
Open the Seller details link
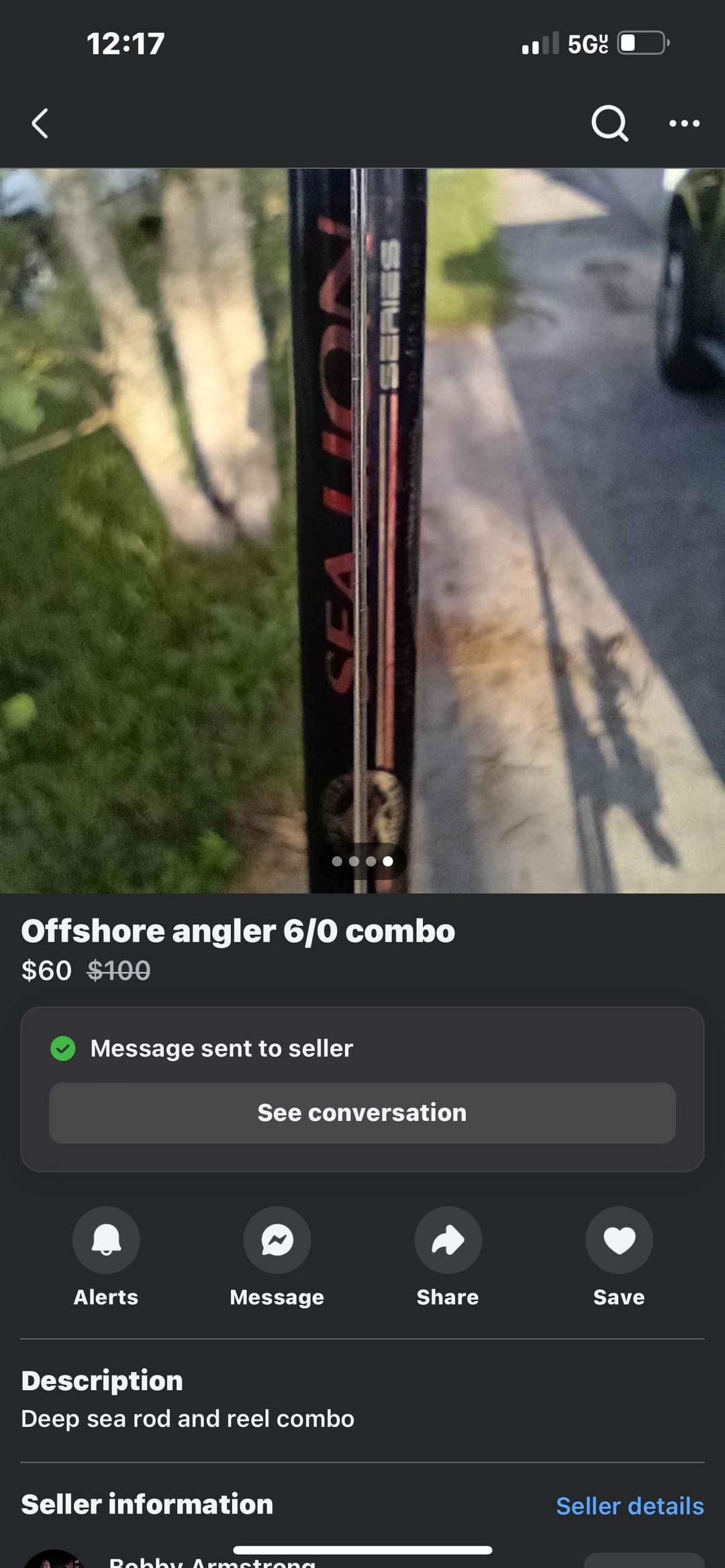[x=630, y=1506]
